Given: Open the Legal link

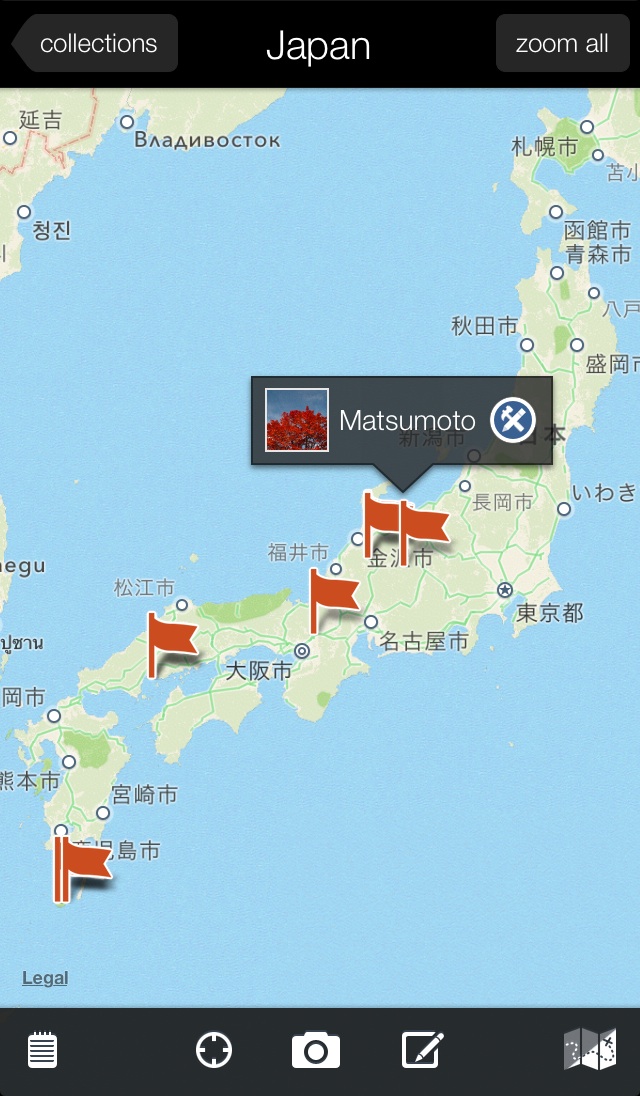Looking at the screenshot, I should click(45, 978).
